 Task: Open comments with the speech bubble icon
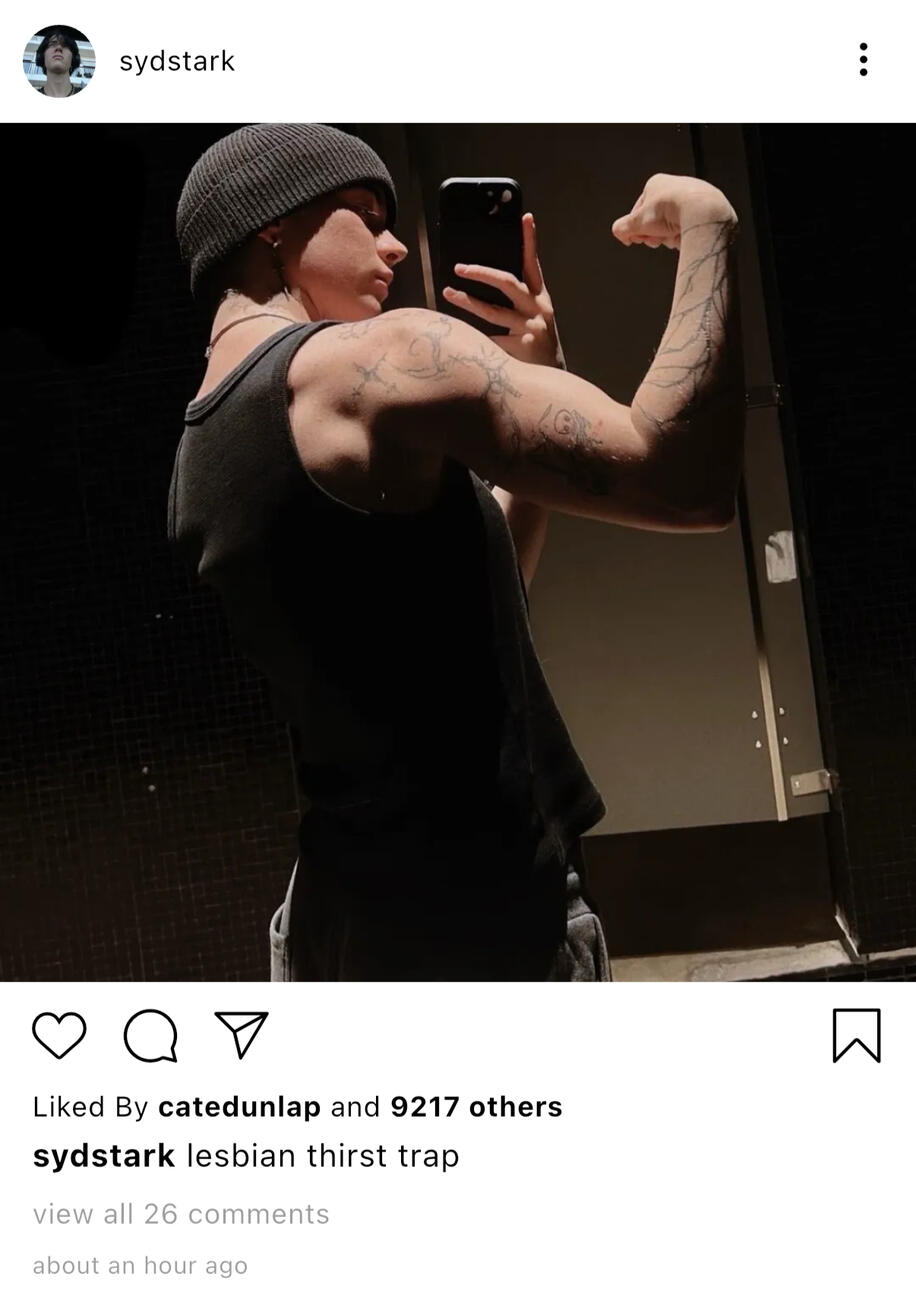tap(151, 1034)
